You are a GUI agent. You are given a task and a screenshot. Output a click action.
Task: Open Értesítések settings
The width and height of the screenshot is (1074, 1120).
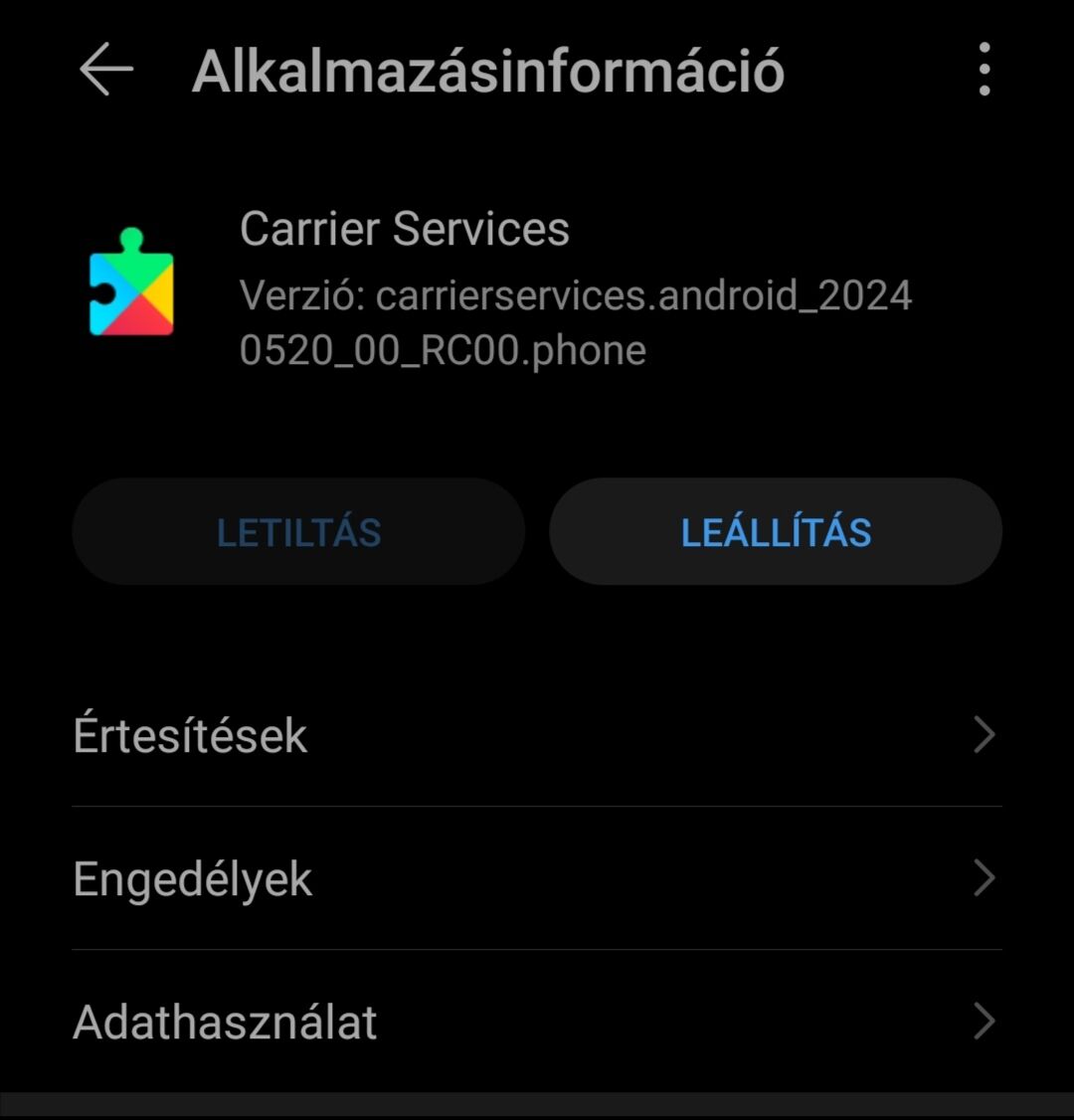click(537, 736)
